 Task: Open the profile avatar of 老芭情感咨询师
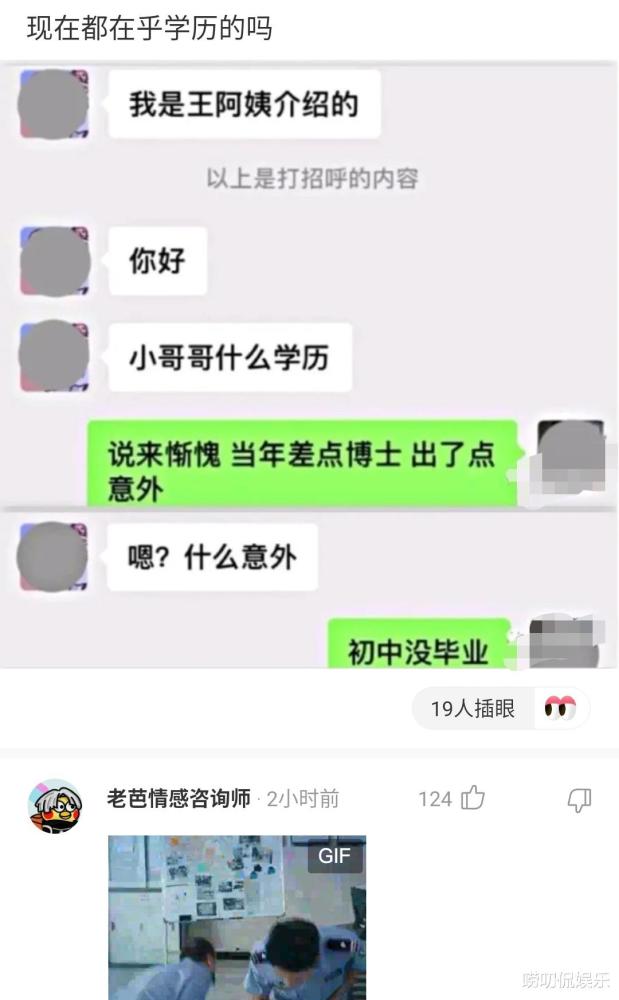(x=55, y=805)
